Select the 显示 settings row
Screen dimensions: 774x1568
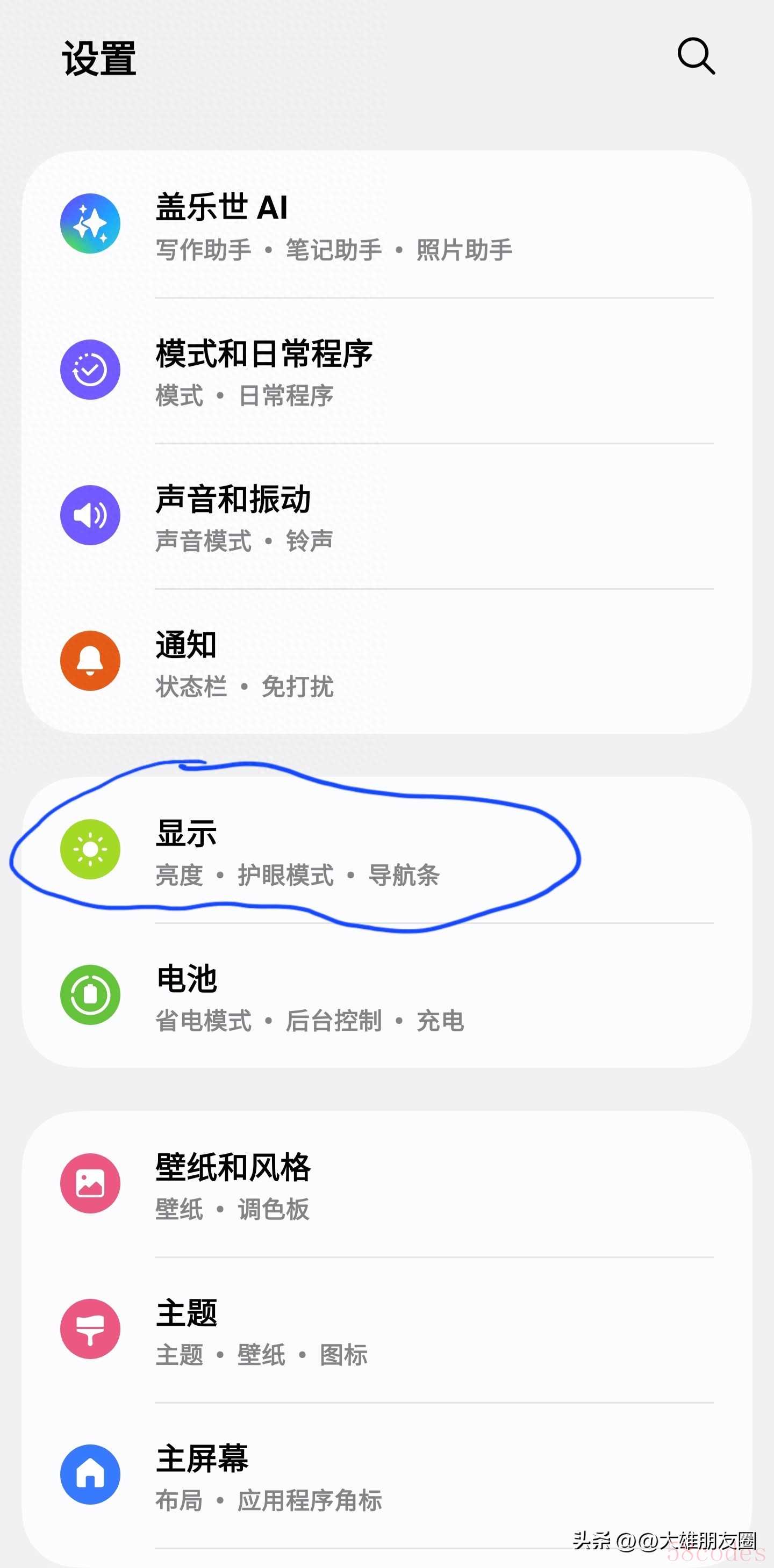pos(386,850)
